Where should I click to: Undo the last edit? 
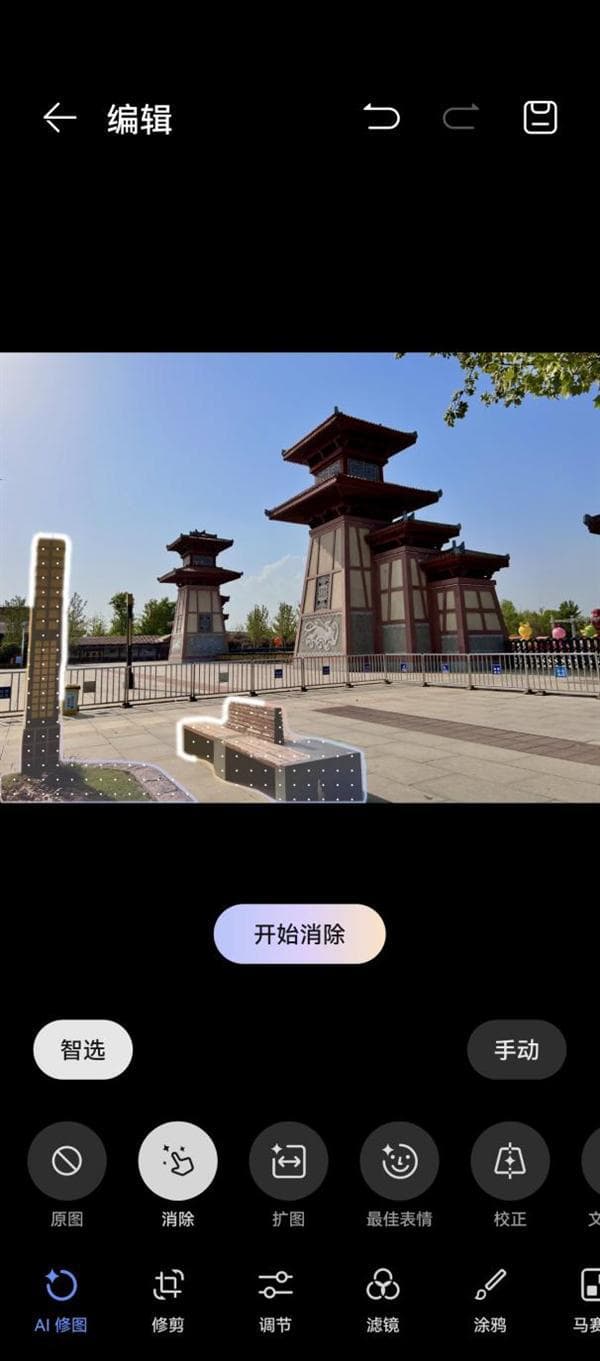point(381,118)
